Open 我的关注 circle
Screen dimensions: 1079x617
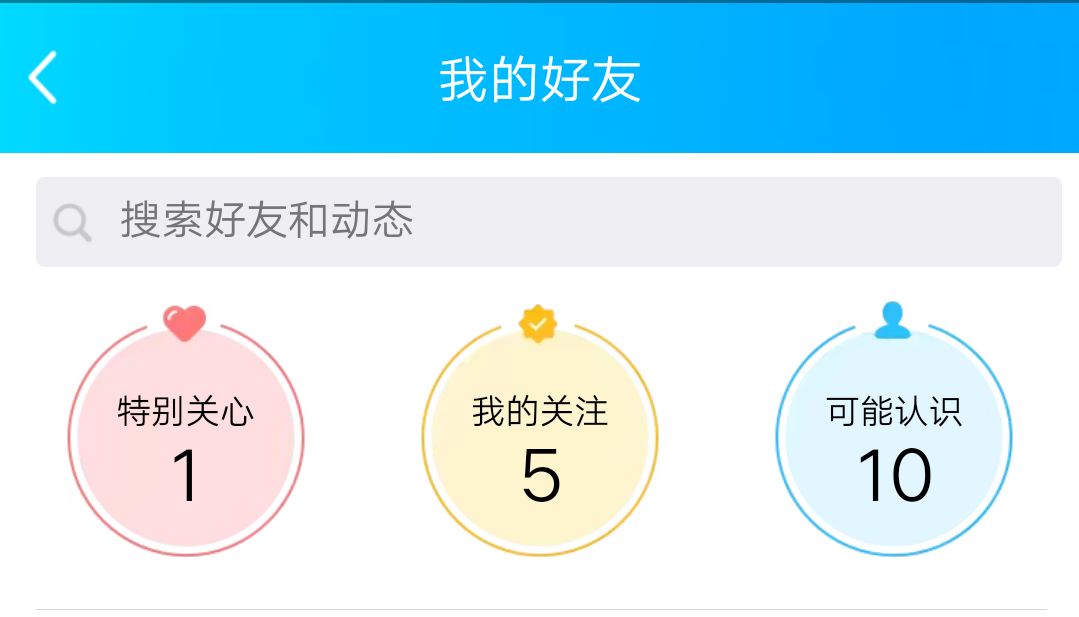pos(540,437)
